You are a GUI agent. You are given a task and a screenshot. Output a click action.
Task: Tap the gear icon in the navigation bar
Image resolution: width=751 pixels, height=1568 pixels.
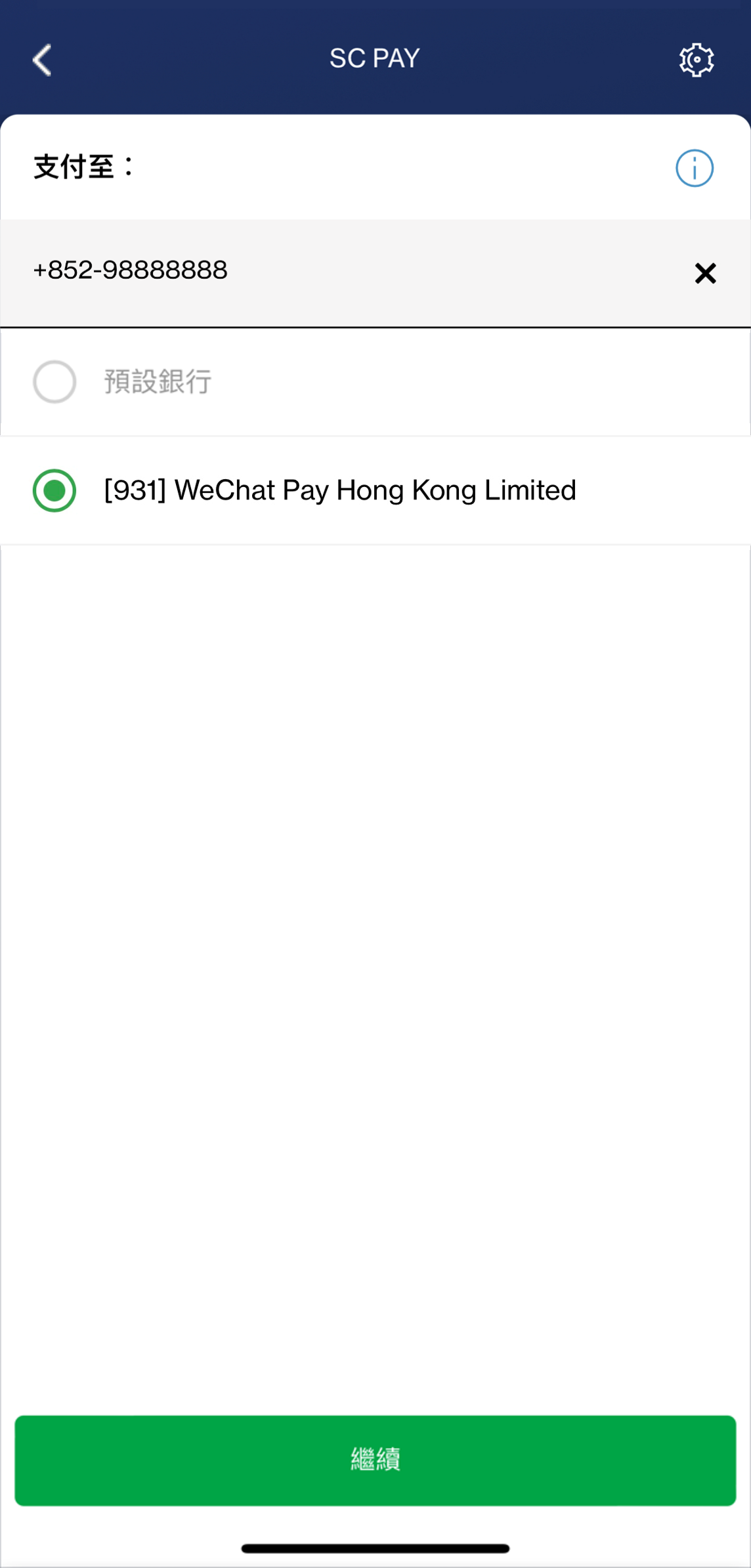point(697,59)
